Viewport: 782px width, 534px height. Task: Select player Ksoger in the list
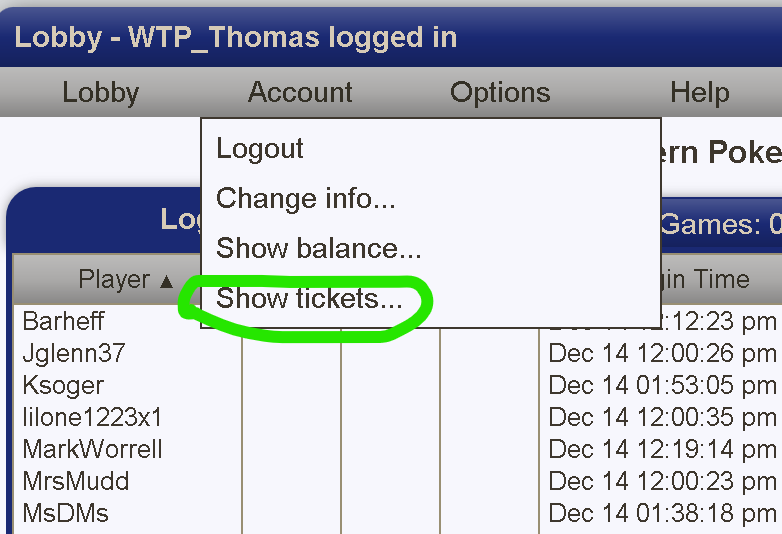(x=63, y=386)
